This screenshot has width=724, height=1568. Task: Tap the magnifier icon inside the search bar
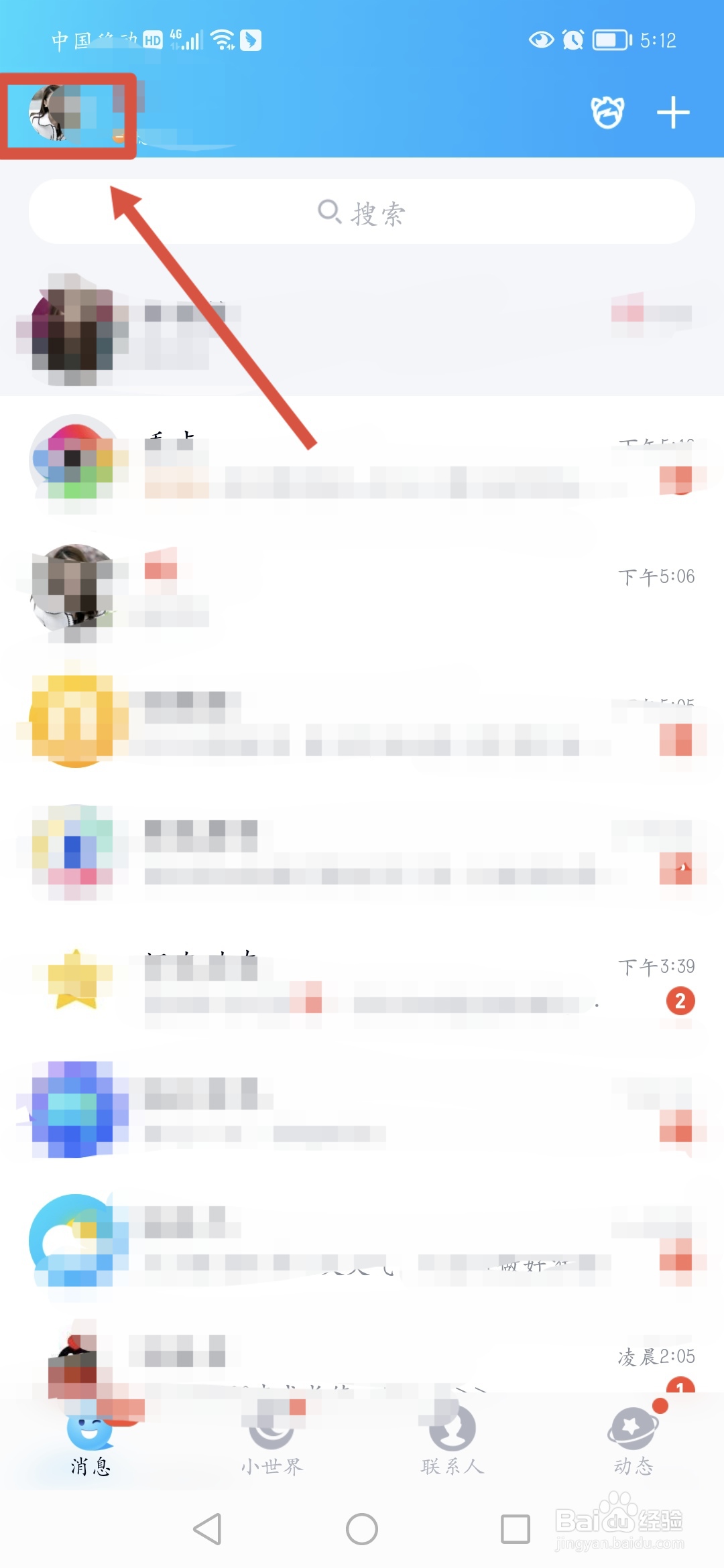click(330, 213)
